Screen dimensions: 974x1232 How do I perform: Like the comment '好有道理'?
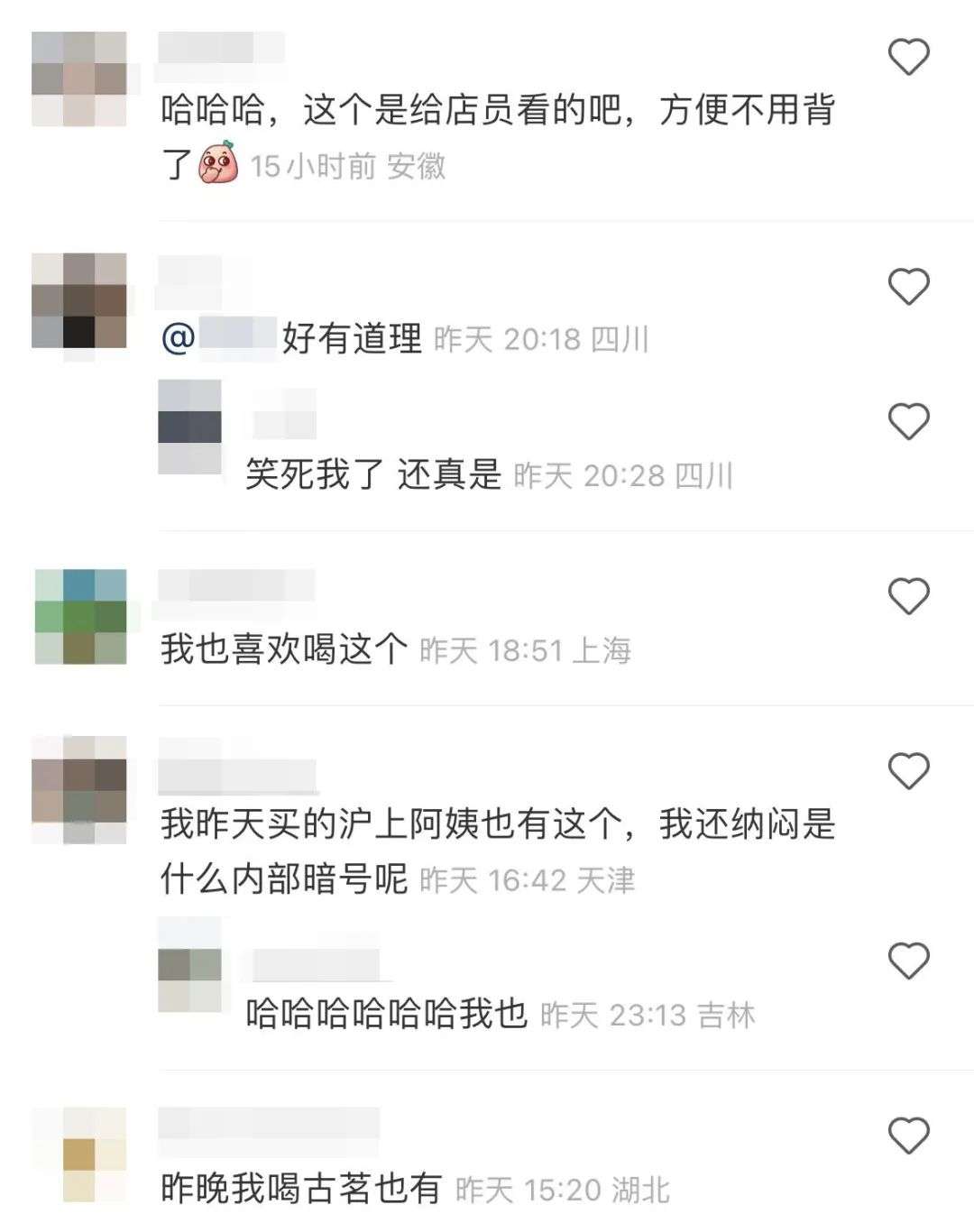(x=908, y=287)
